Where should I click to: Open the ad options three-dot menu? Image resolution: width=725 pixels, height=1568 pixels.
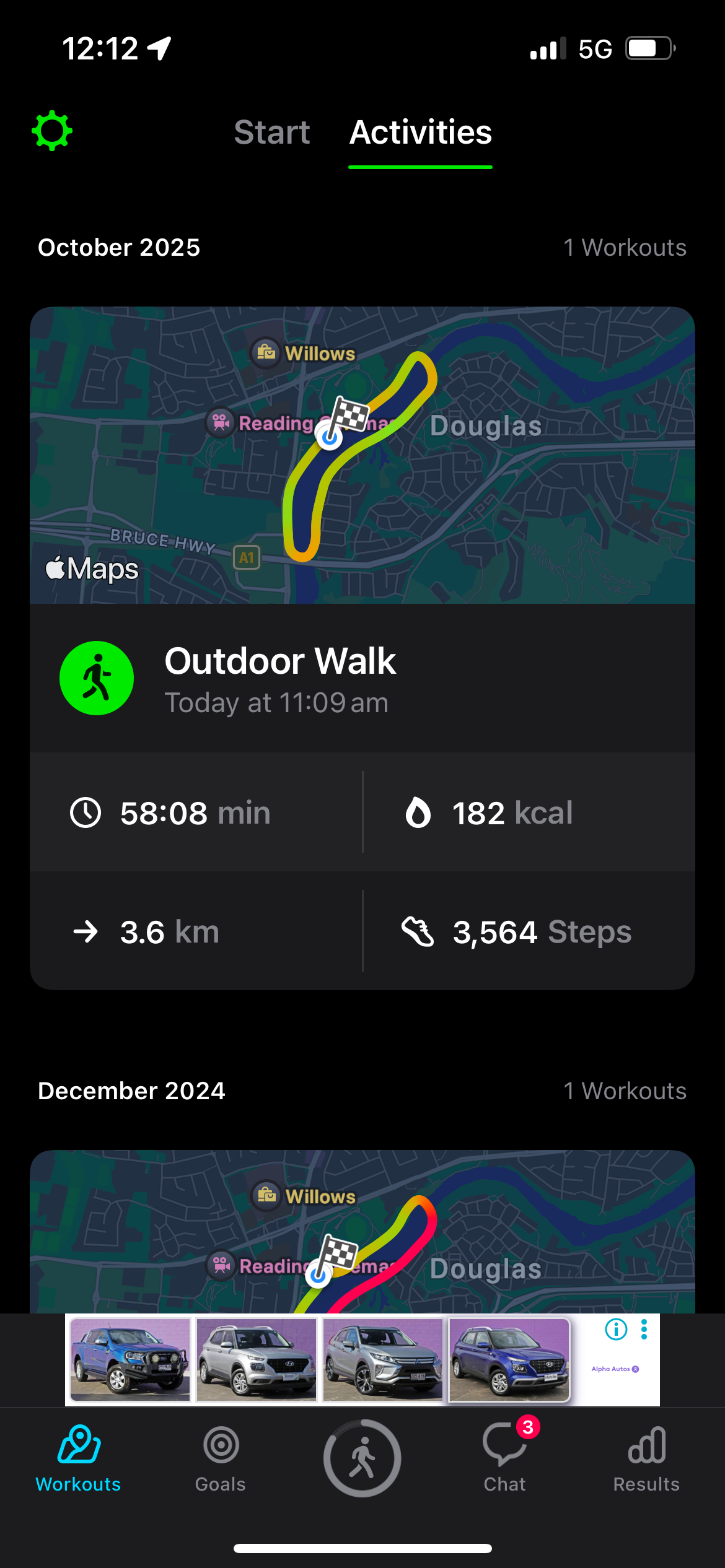click(x=644, y=1329)
